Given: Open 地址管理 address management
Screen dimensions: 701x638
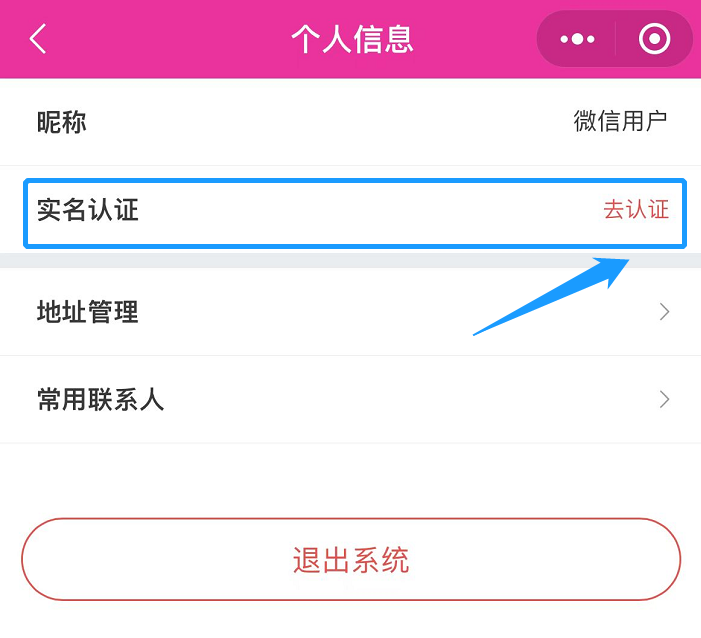Looking at the screenshot, I should point(350,312).
